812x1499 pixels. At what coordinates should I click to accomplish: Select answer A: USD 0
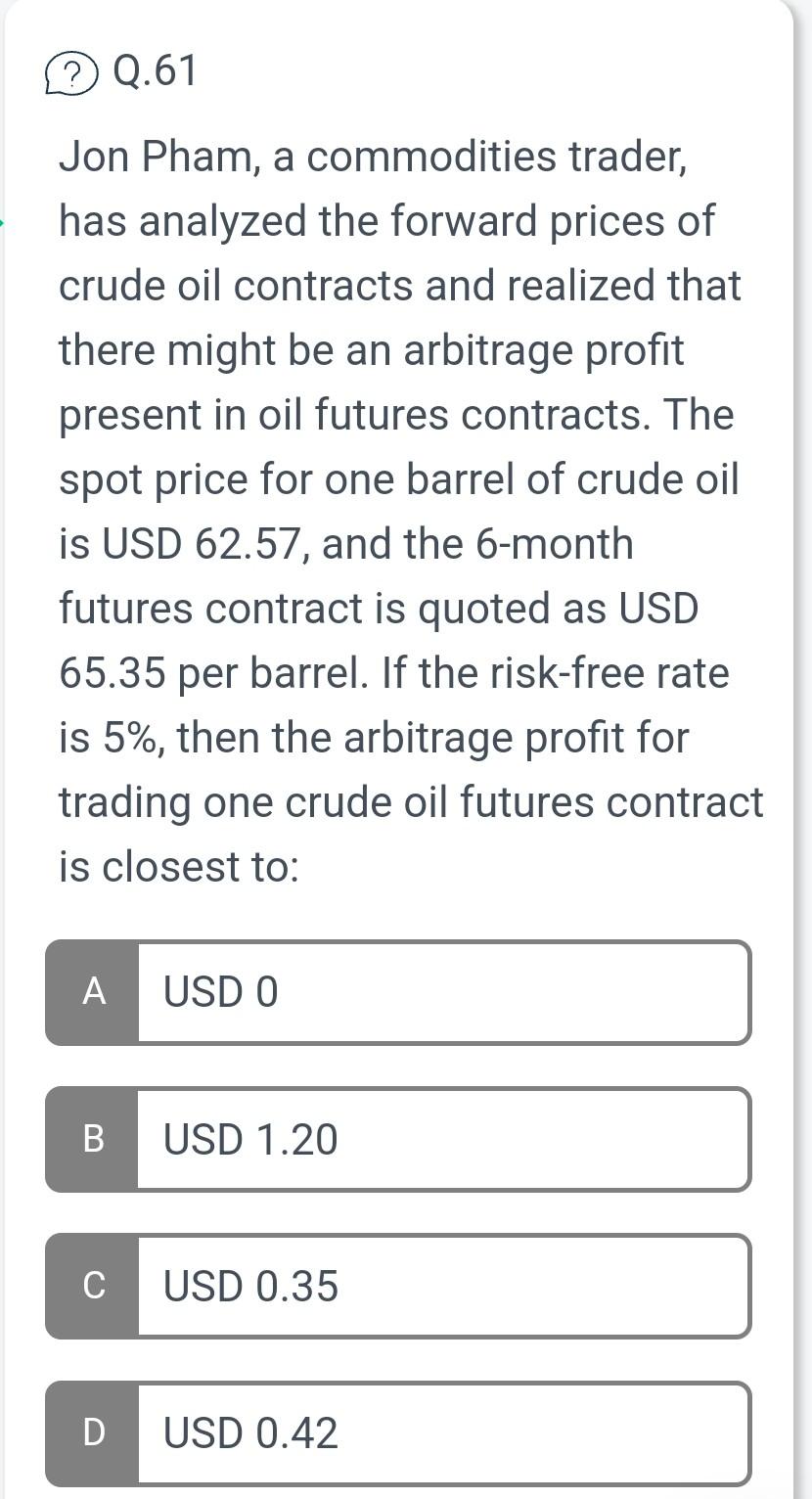[x=397, y=992]
